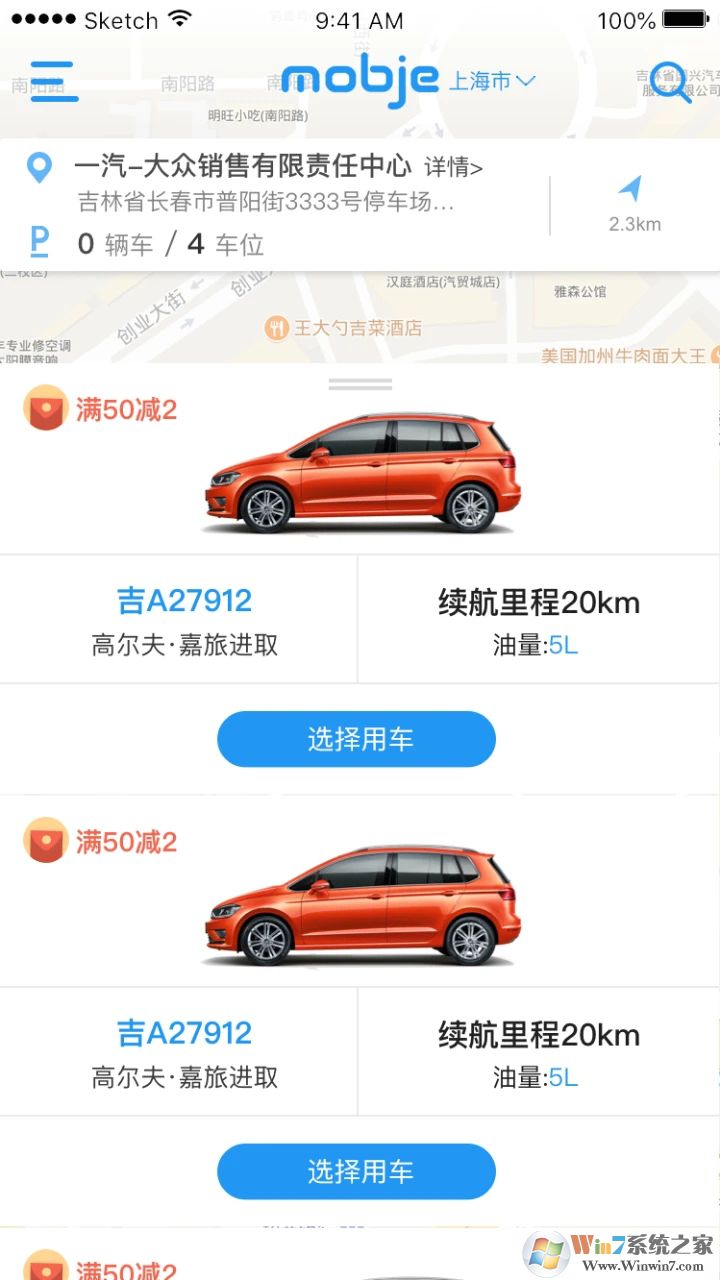Open the hamburger navigation menu
Image resolution: width=720 pixels, height=1280 pixels.
54,80
